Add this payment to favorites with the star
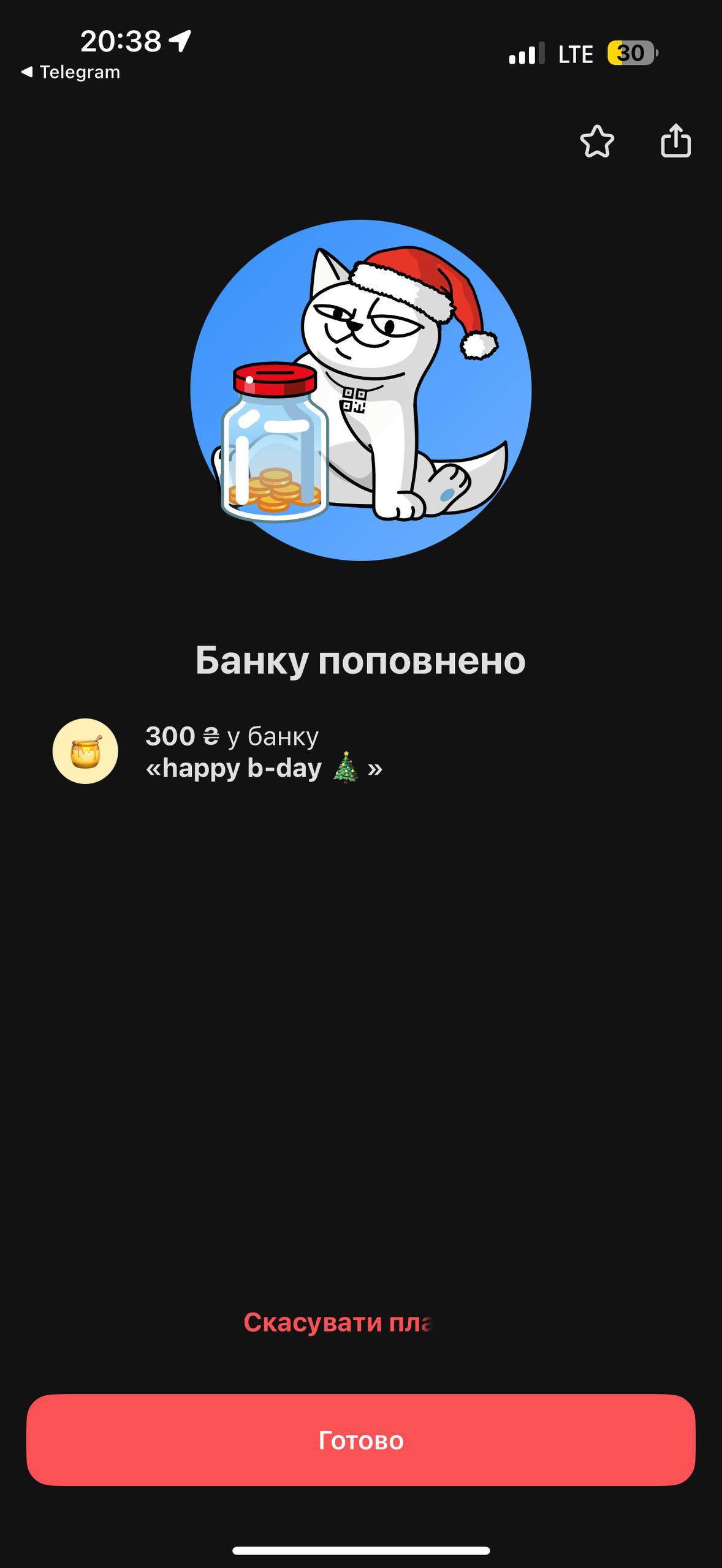Screen dimensions: 722x1568 pos(596,142)
